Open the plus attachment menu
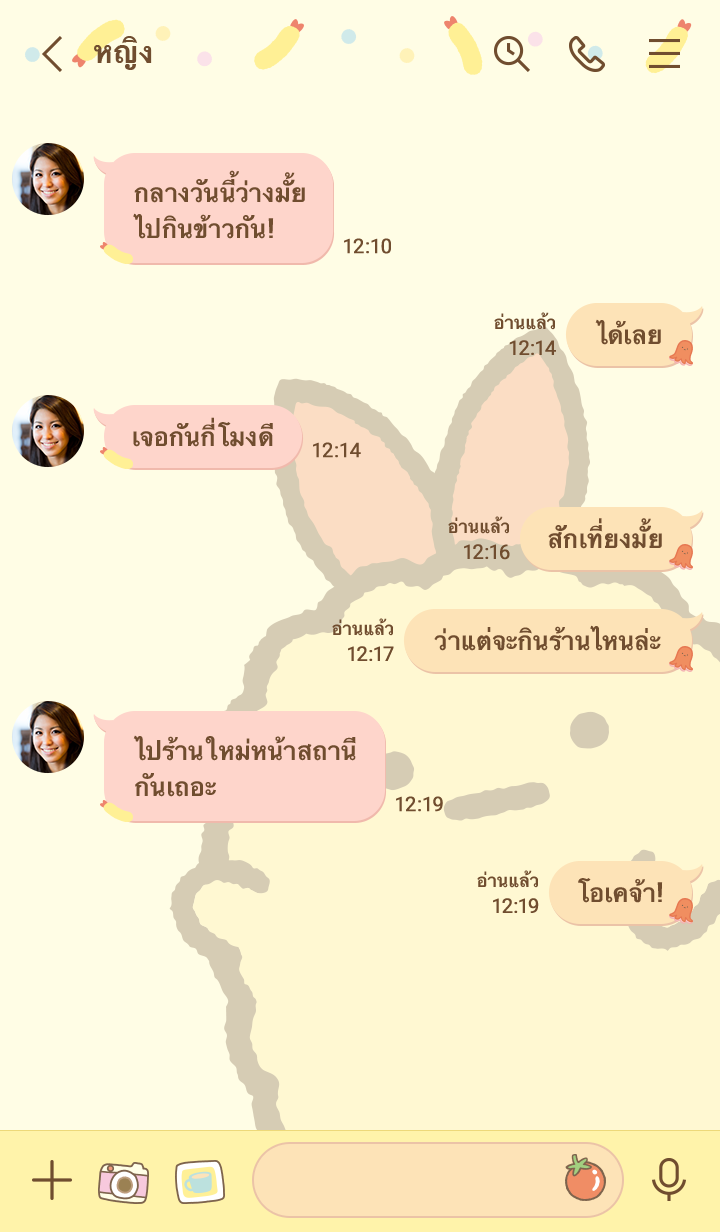720x1232 pixels. pyautogui.click(x=52, y=1181)
